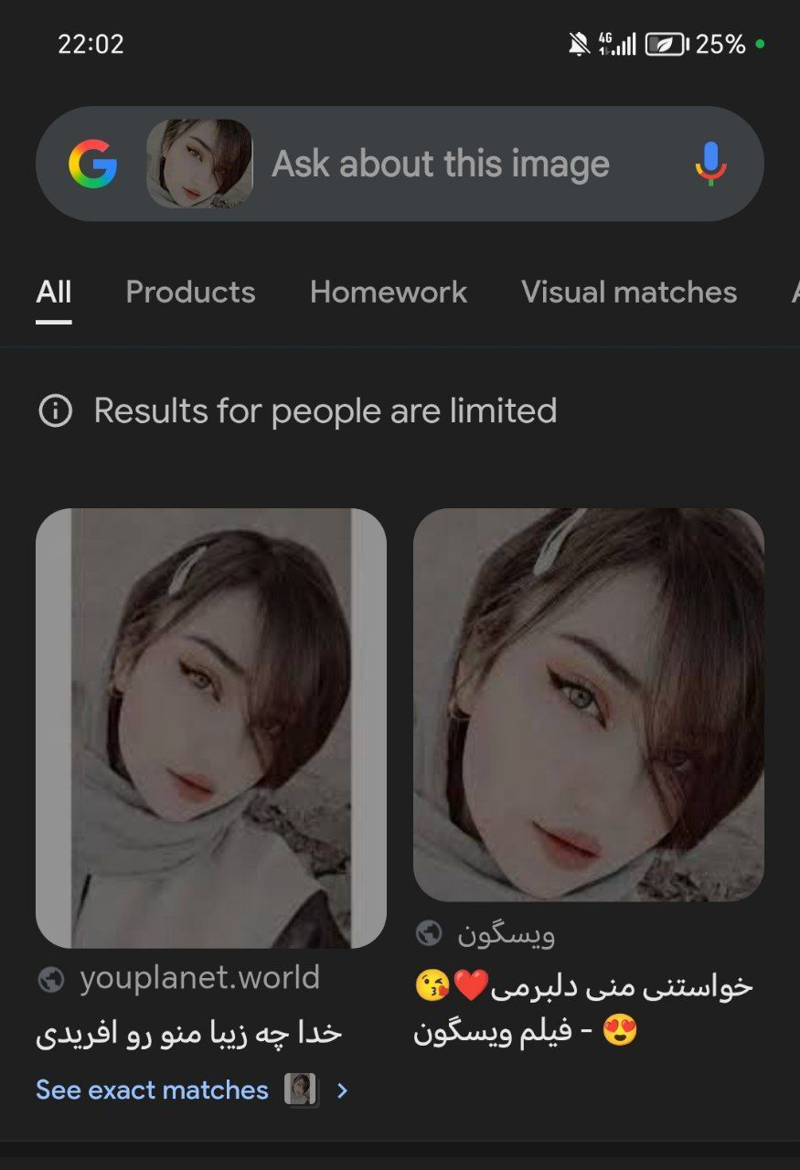800x1170 pixels.
Task: Tap the Google logo in search bar
Action: point(93,164)
